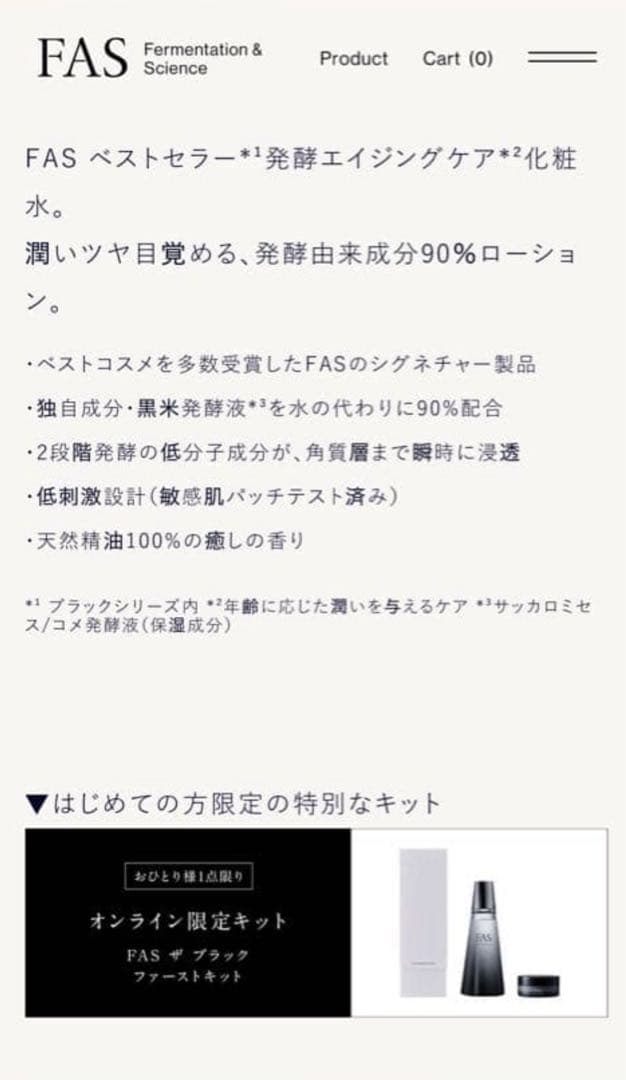Open the Product page link
Viewport: 626px width, 1080px height.
pyautogui.click(x=353, y=58)
